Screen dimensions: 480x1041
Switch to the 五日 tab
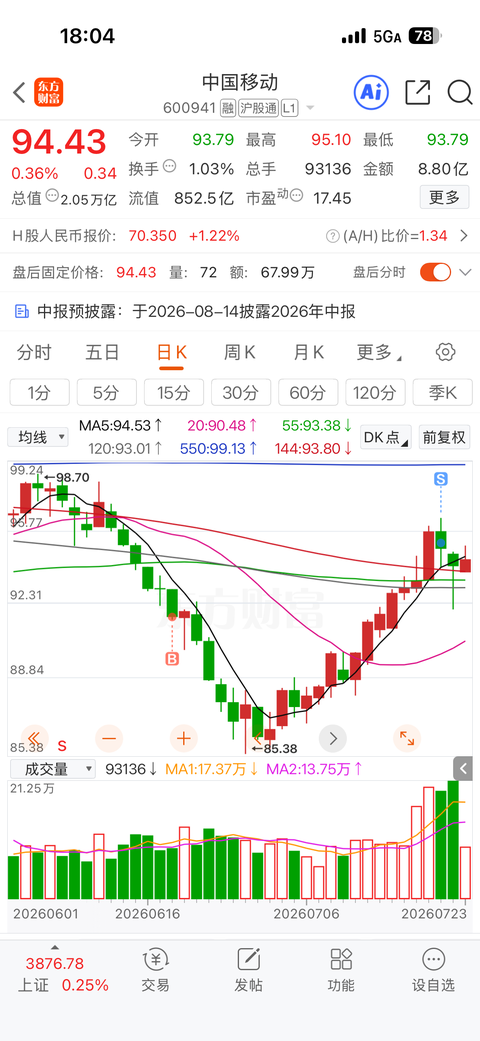[x=102, y=353]
